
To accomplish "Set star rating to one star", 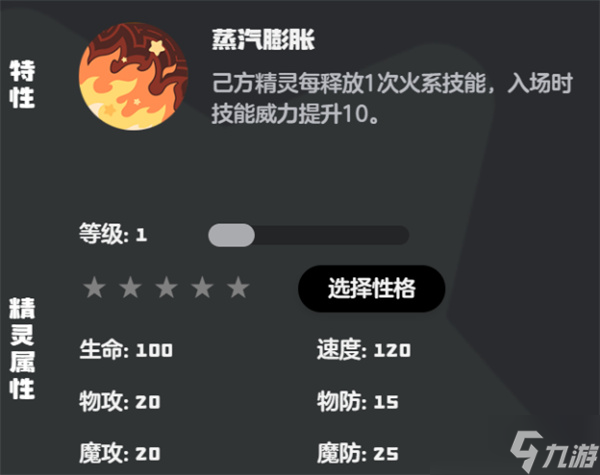I will pyautogui.click(x=94, y=289).
